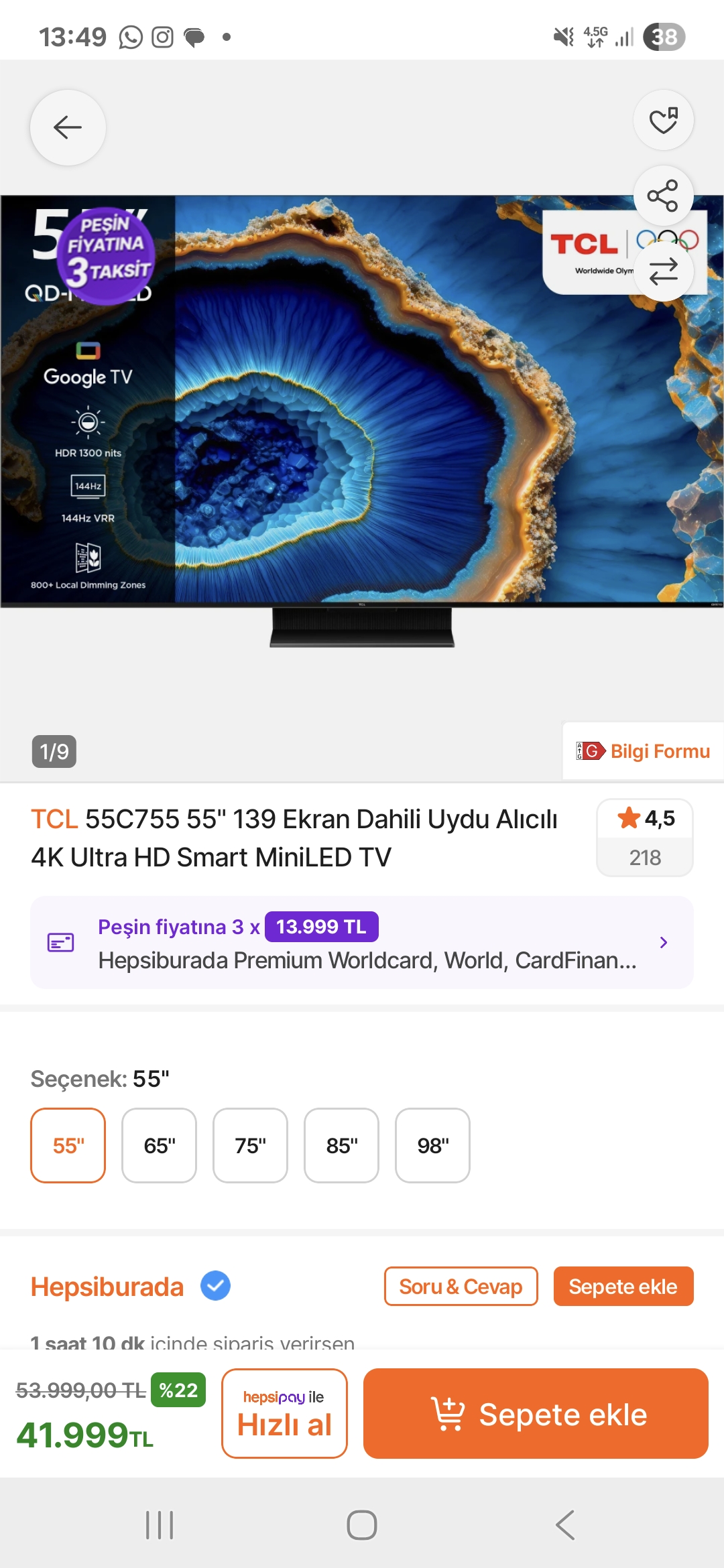Choose the 65" screen size
The width and height of the screenshot is (724, 1568).
point(159,1145)
